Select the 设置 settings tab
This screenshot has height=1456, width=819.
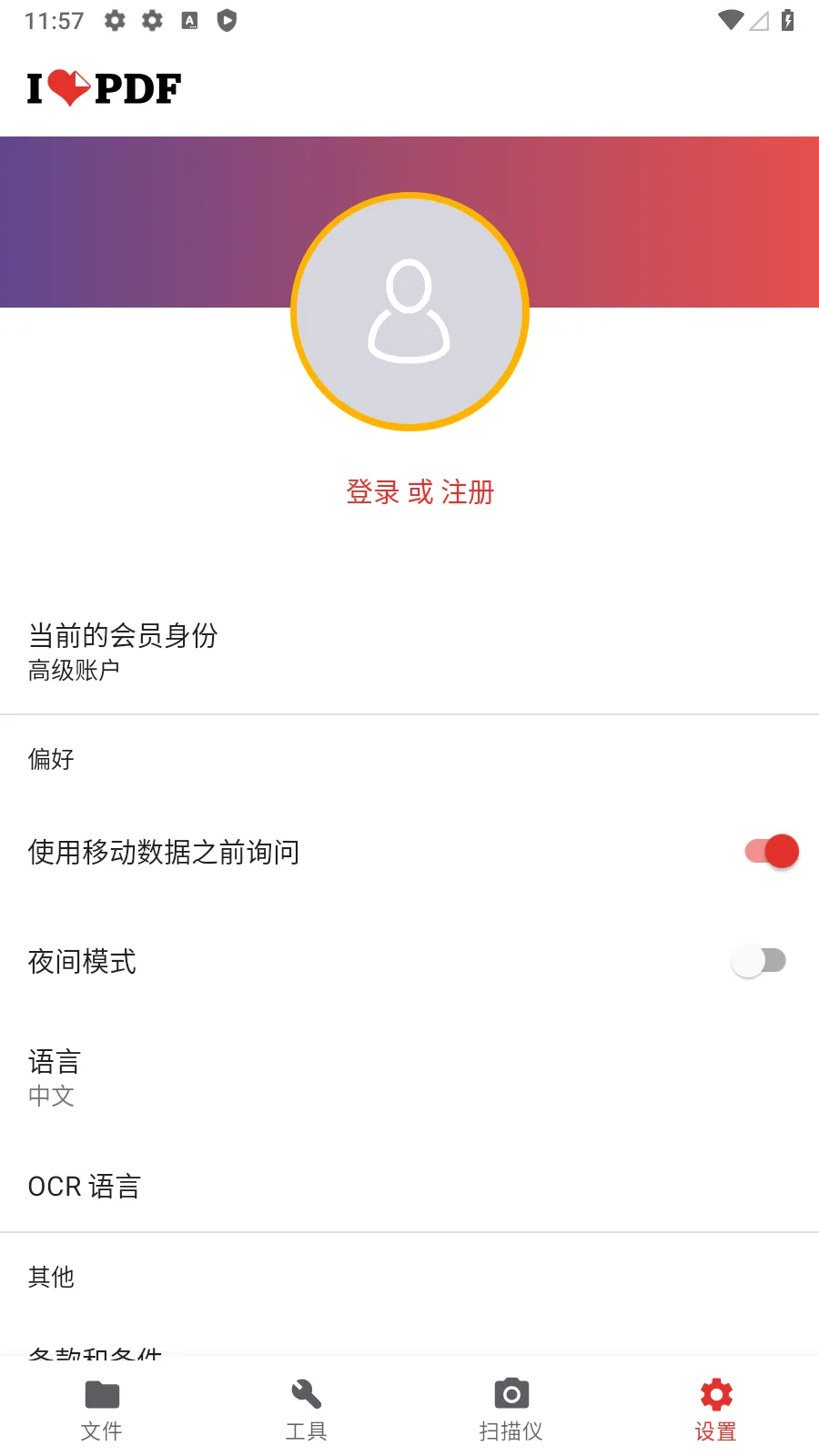tap(716, 1409)
